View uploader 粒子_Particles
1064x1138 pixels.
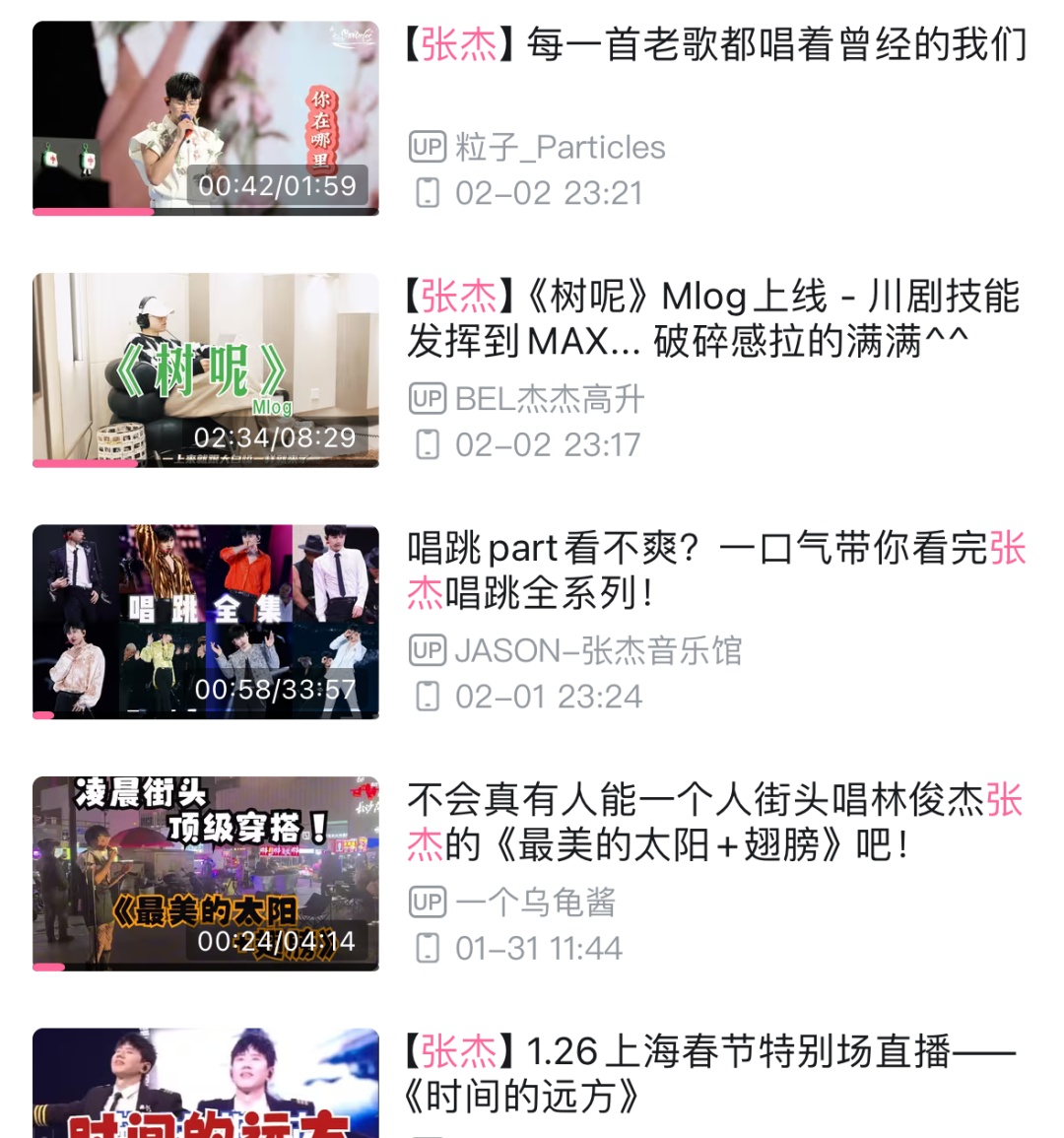pyautogui.click(x=560, y=148)
